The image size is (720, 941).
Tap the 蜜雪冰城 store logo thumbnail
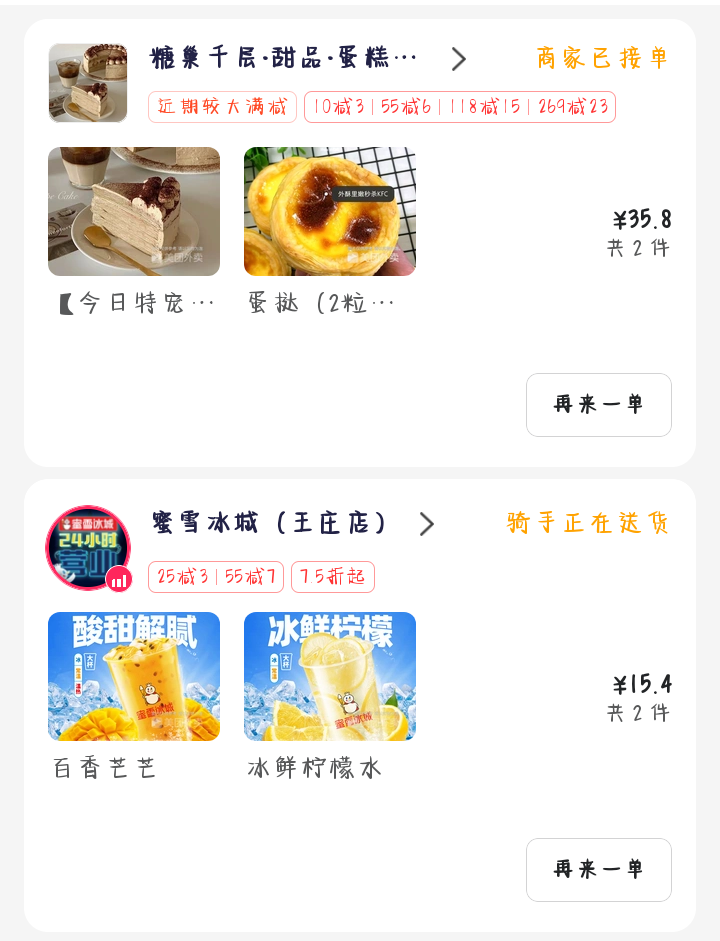point(88,548)
